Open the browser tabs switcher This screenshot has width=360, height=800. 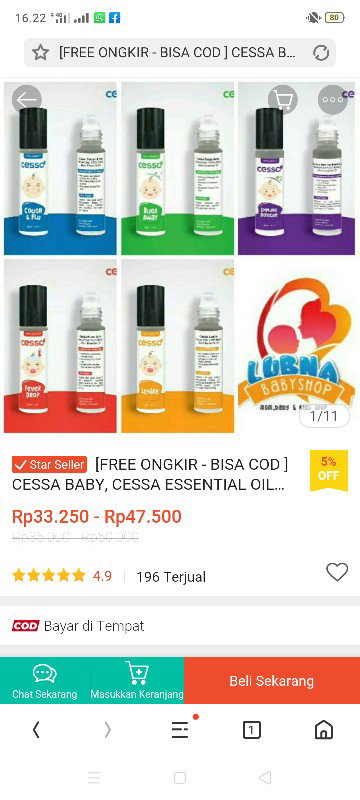250,731
